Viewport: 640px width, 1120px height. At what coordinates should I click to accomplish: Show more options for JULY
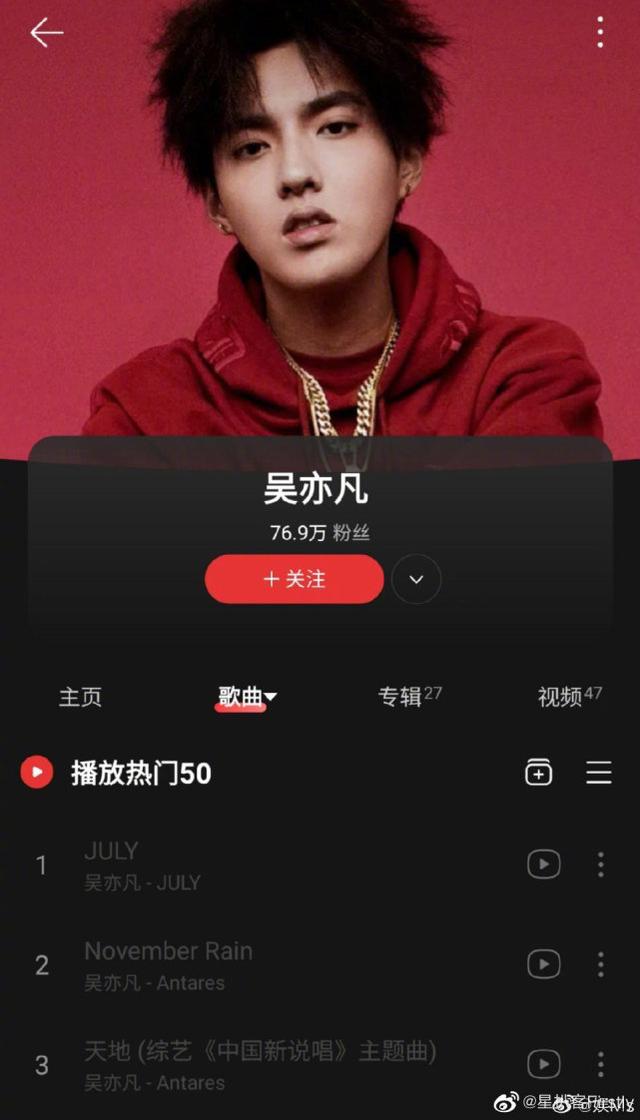click(x=600, y=864)
